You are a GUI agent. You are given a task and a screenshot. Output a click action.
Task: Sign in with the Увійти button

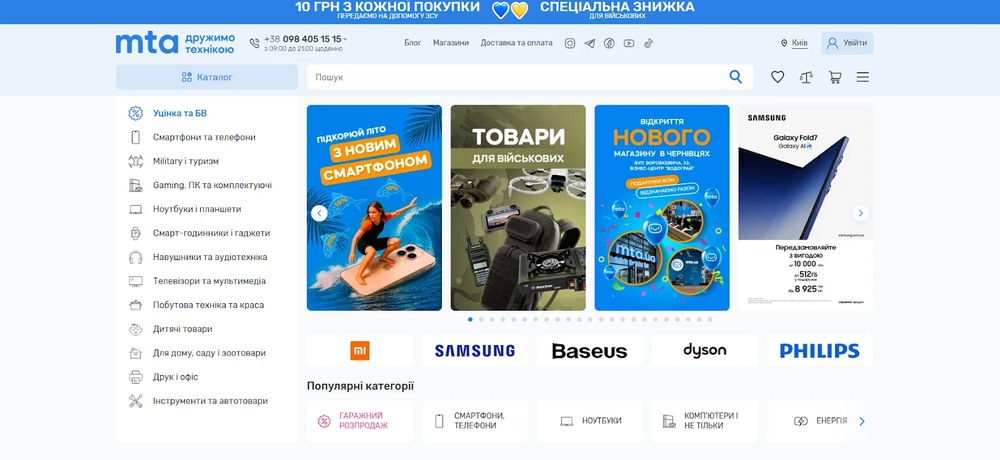(x=847, y=43)
